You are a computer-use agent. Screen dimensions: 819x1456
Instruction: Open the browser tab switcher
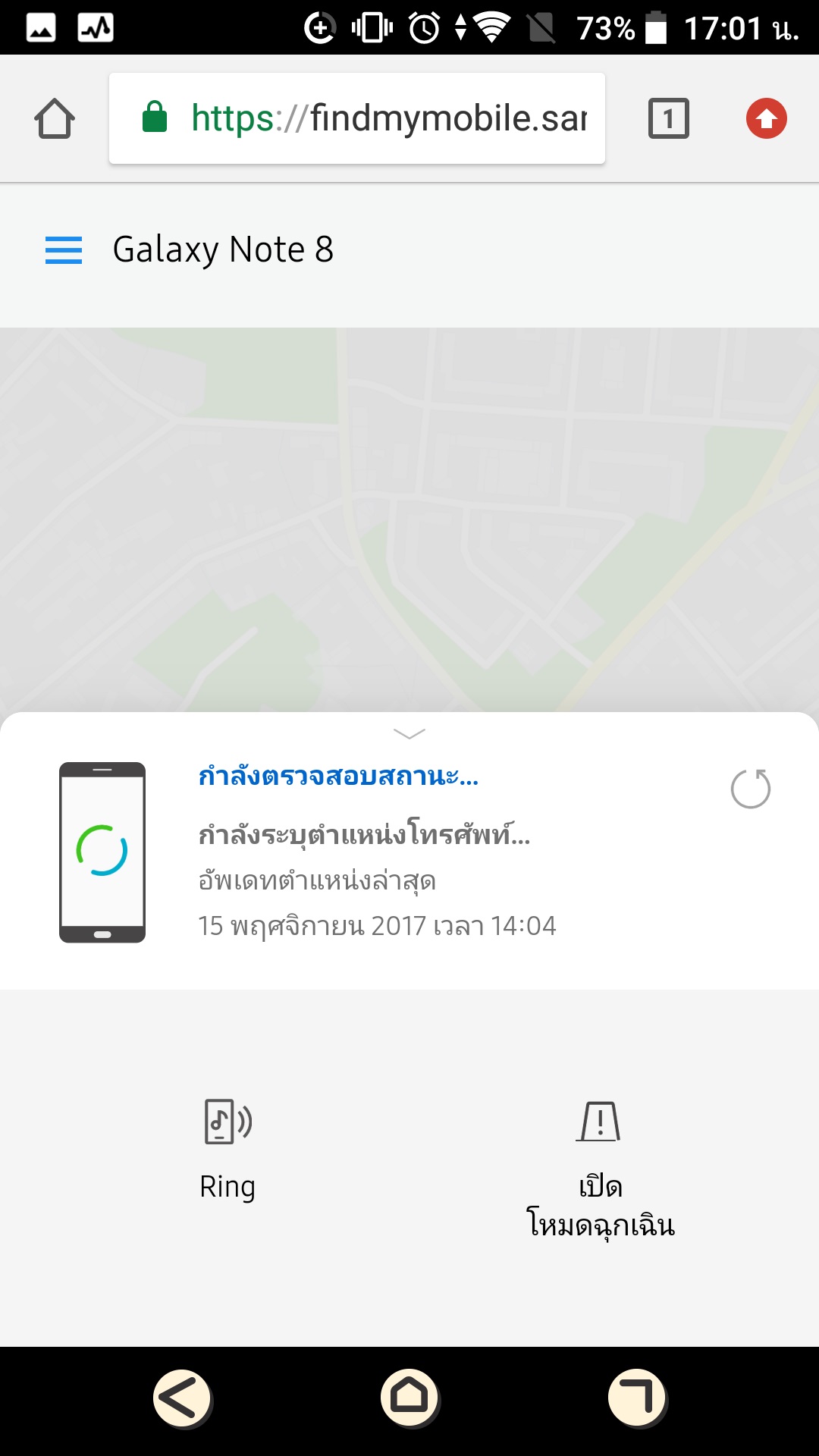[668, 119]
